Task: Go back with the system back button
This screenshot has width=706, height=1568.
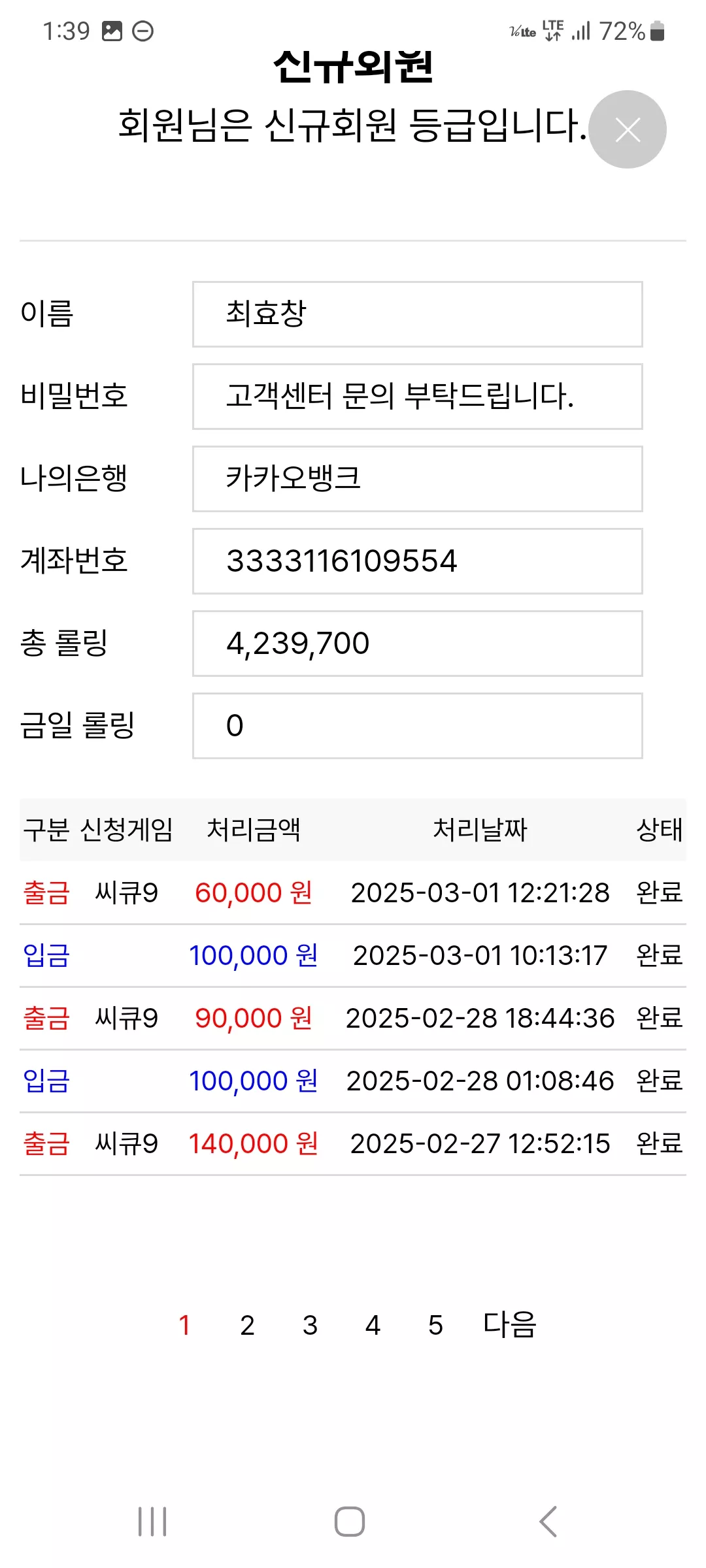Action: [x=548, y=1522]
